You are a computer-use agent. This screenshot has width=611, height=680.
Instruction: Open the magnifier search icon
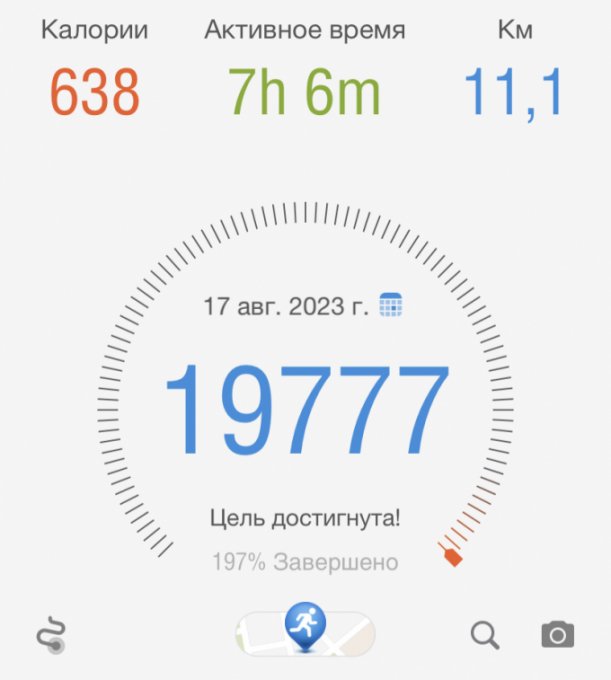tap(485, 634)
